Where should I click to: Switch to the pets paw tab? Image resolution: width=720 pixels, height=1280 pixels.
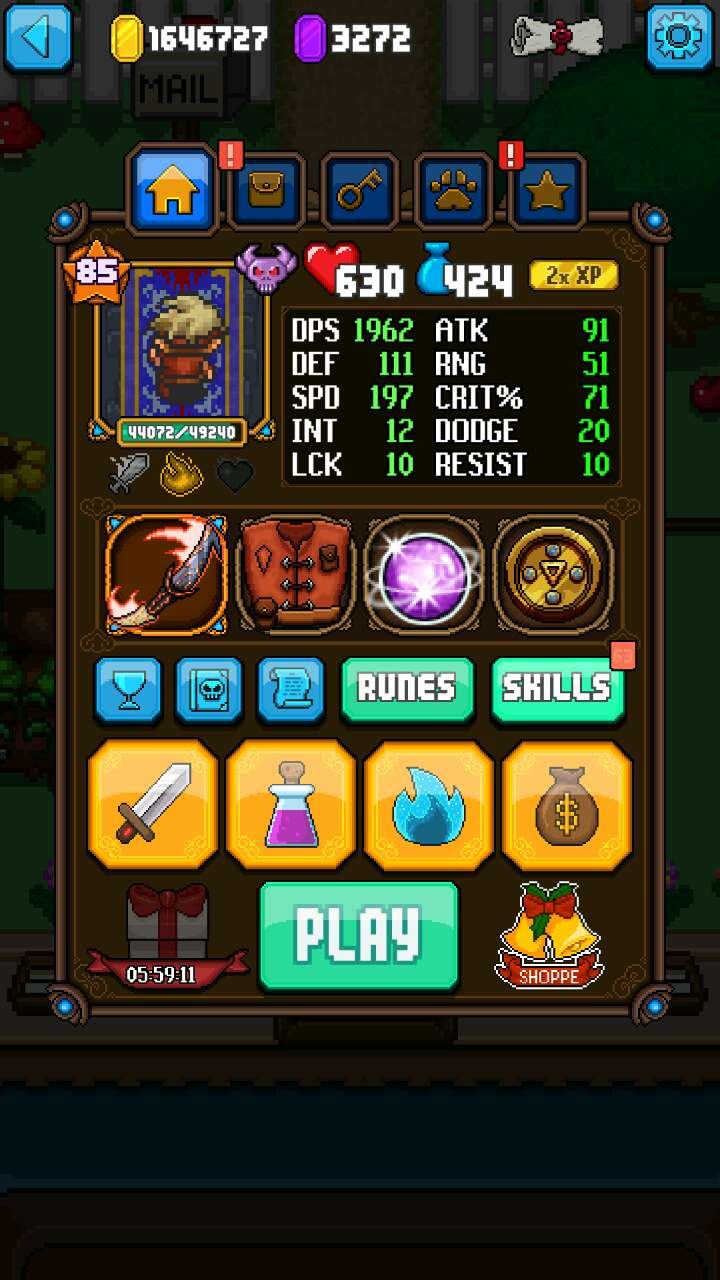[453, 192]
